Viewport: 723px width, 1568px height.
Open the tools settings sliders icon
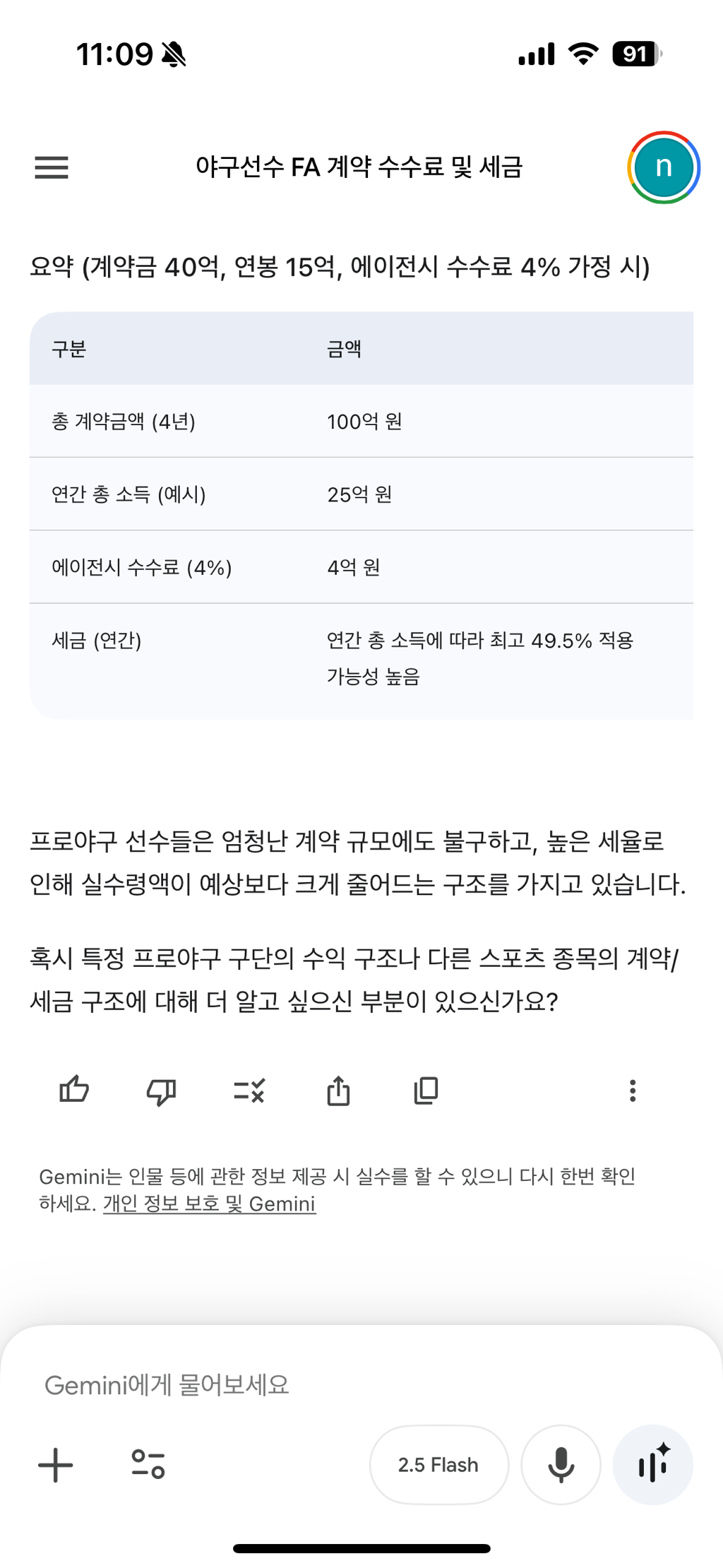coord(148,1465)
